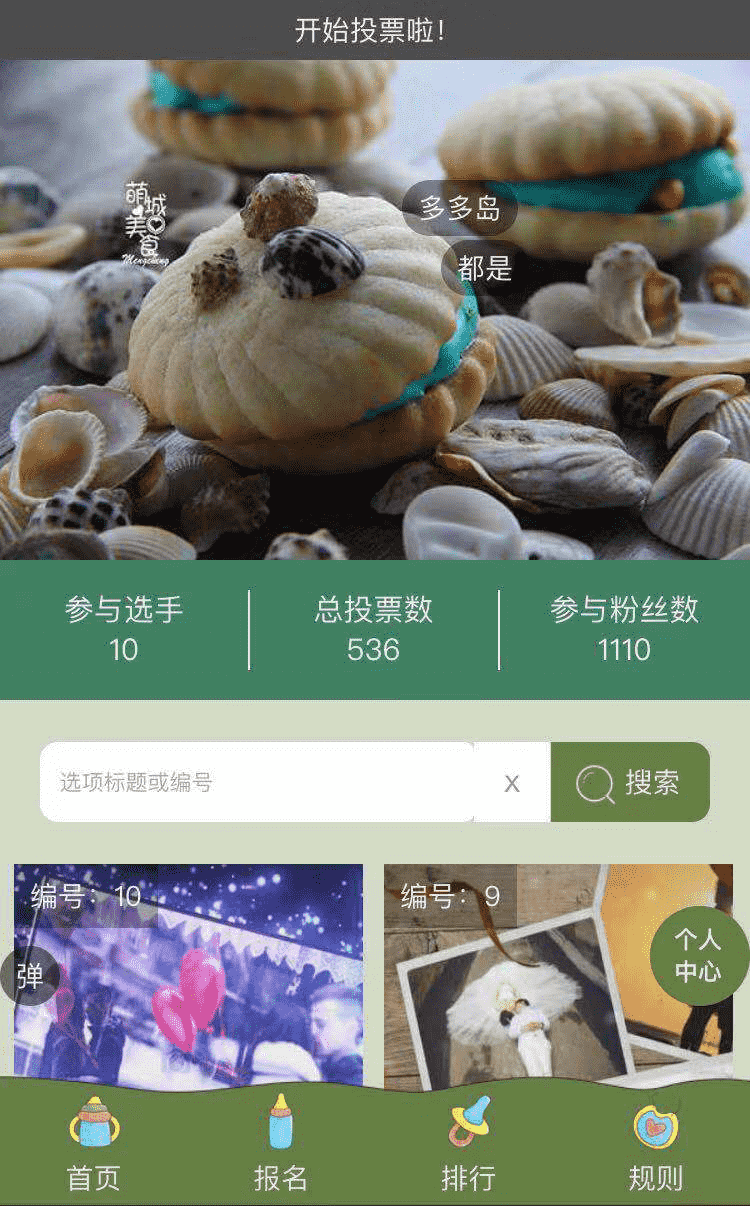Viewport: 750px width, 1206px height.
Task: Tap the 选项标题或编号 search field
Action: point(255,782)
